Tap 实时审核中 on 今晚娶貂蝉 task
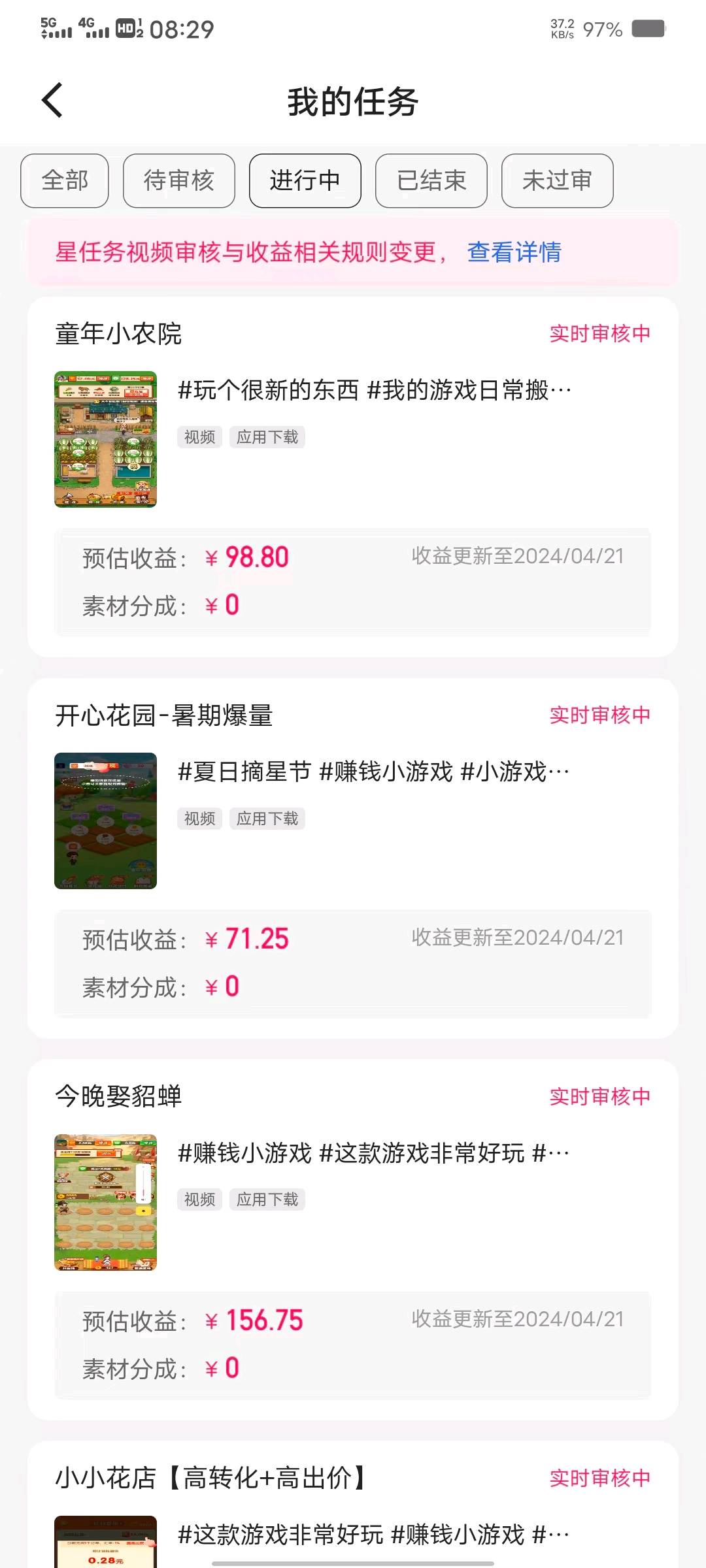Viewport: 706px width, 1568px height. (599, 1097)
